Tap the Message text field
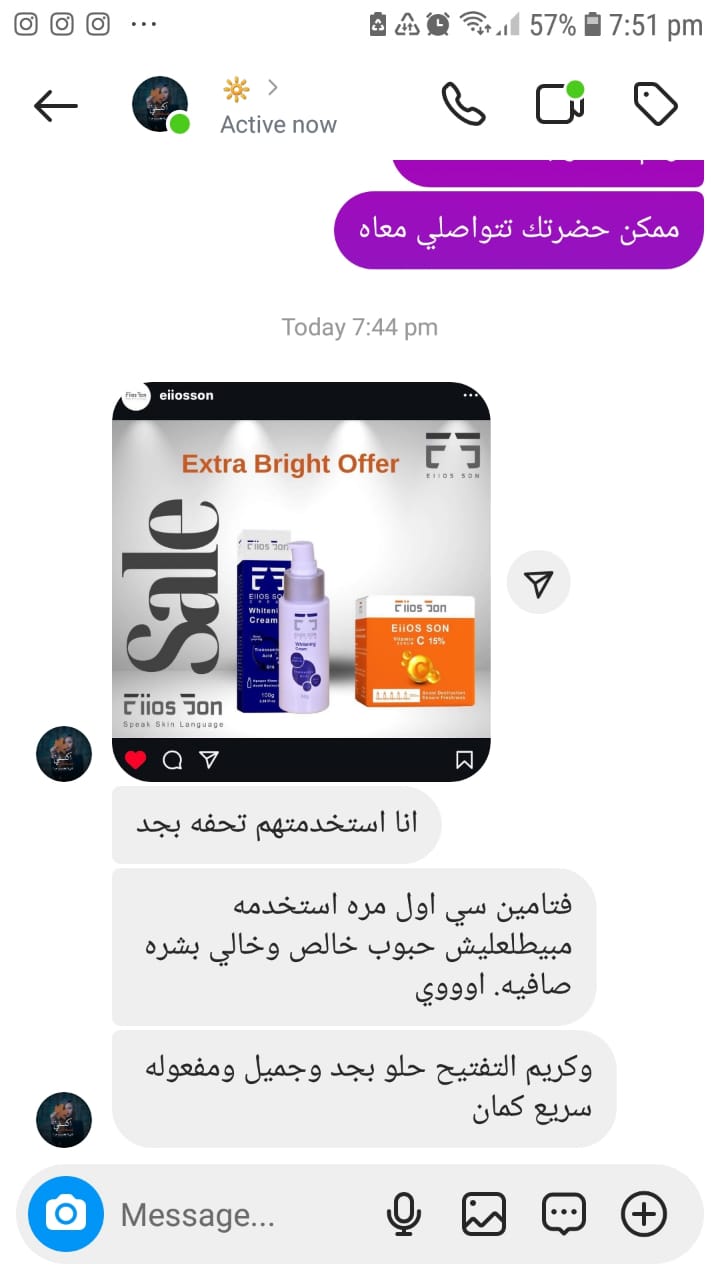Viewport: 720px width, 1280px height. point(240,1215)
